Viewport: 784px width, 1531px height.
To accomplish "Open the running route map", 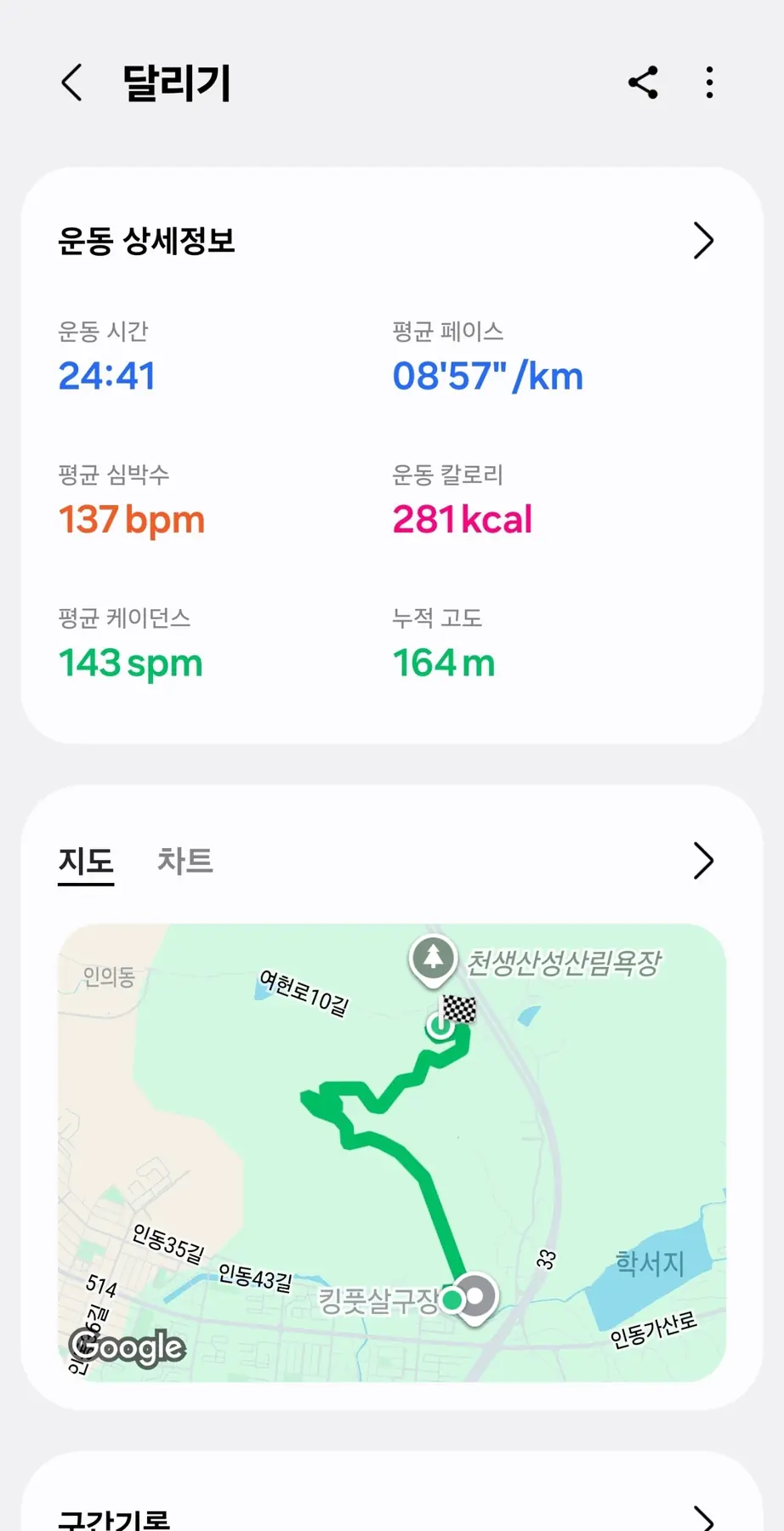I will (391, 1153).
